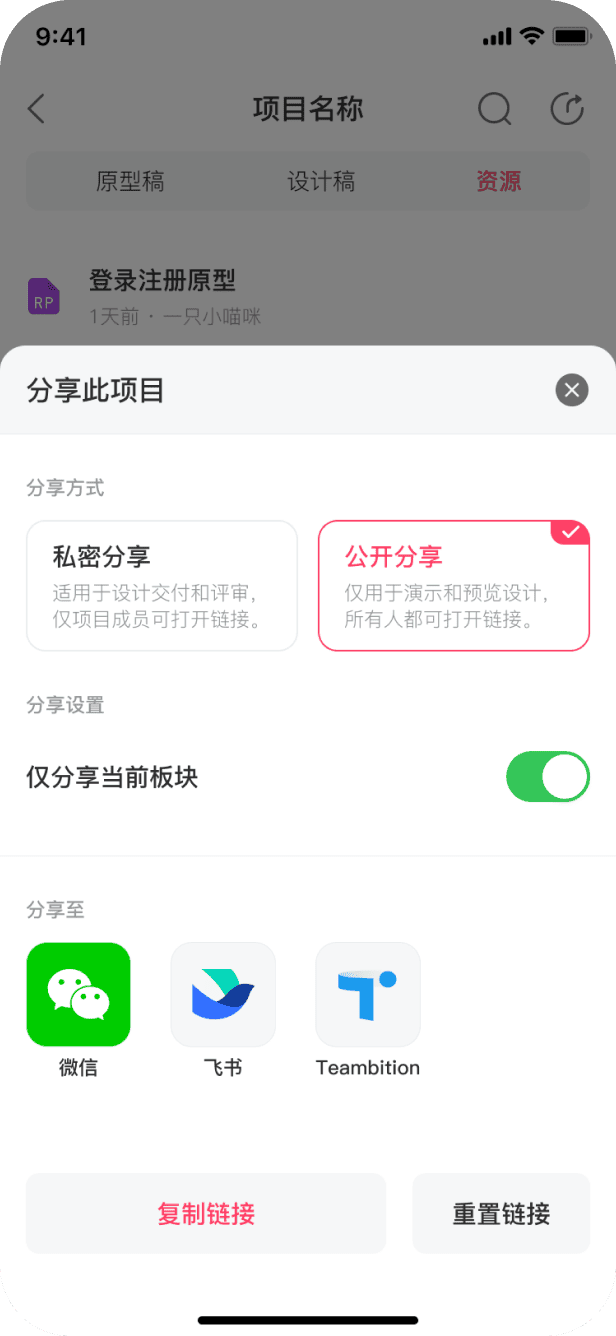The width and height of the screenshot is (616, 1336).
Task: Share the project to Teambition
Action: [x=368, y=995]
